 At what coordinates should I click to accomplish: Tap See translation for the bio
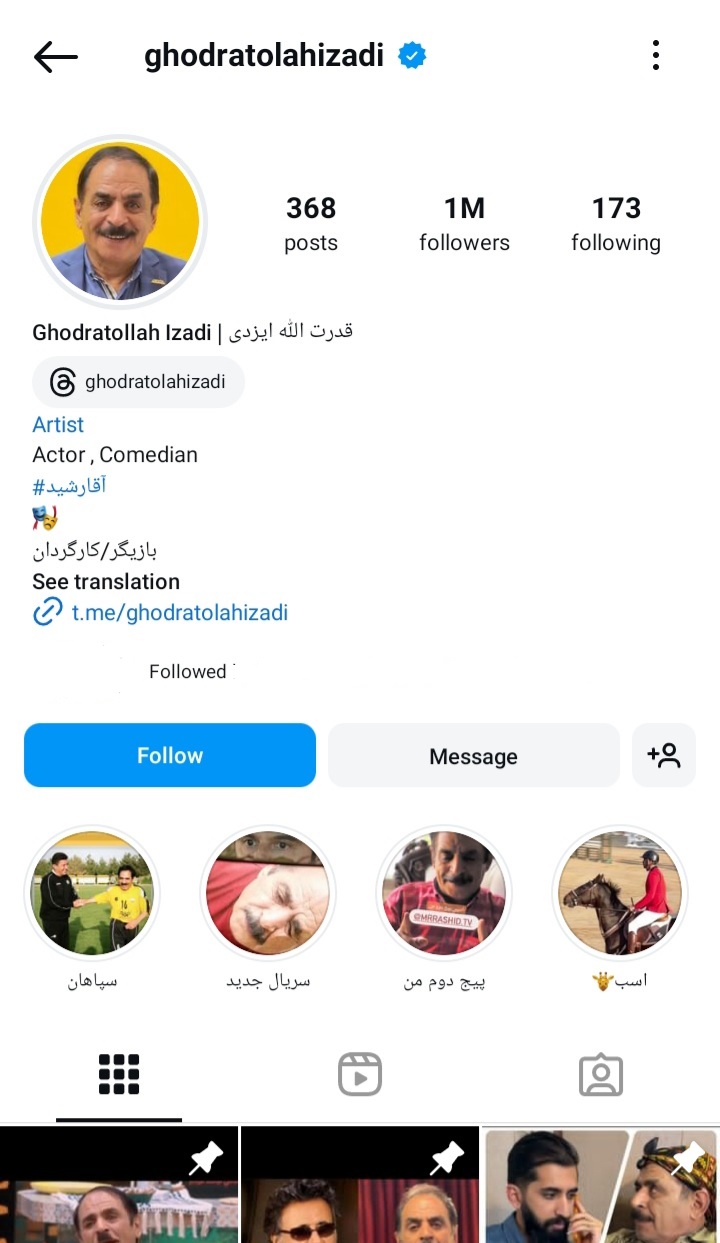[x=106, y=582]
